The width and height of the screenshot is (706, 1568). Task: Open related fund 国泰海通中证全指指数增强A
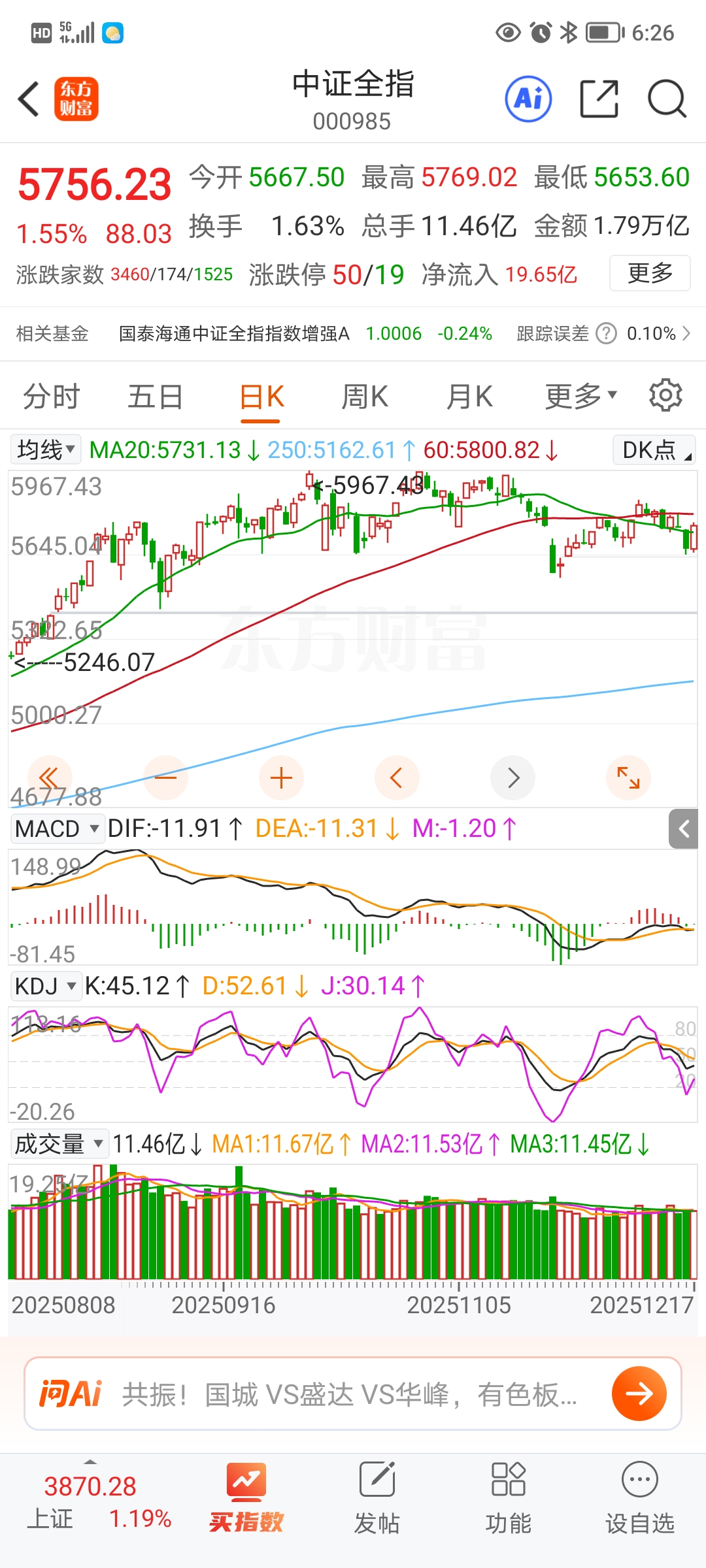(233, 334)
